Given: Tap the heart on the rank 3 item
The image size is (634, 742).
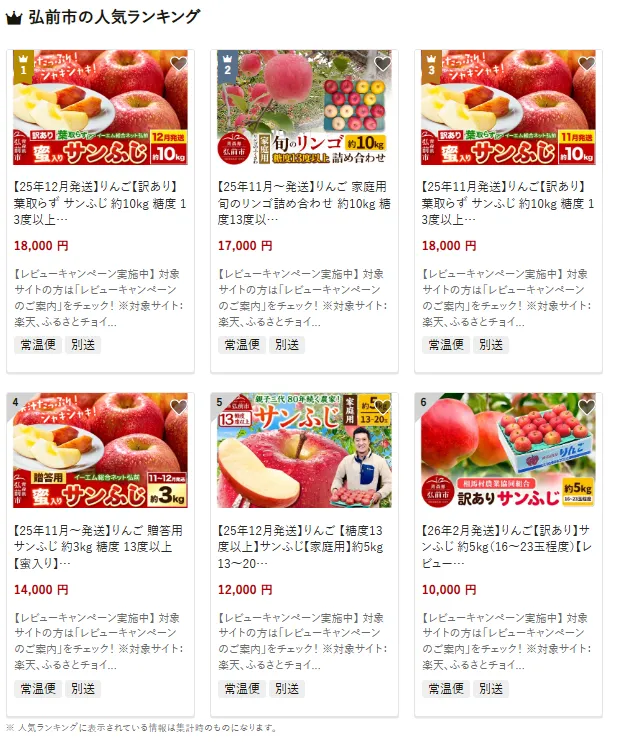Looking at the screenshot, I should [x=586, y=64].
